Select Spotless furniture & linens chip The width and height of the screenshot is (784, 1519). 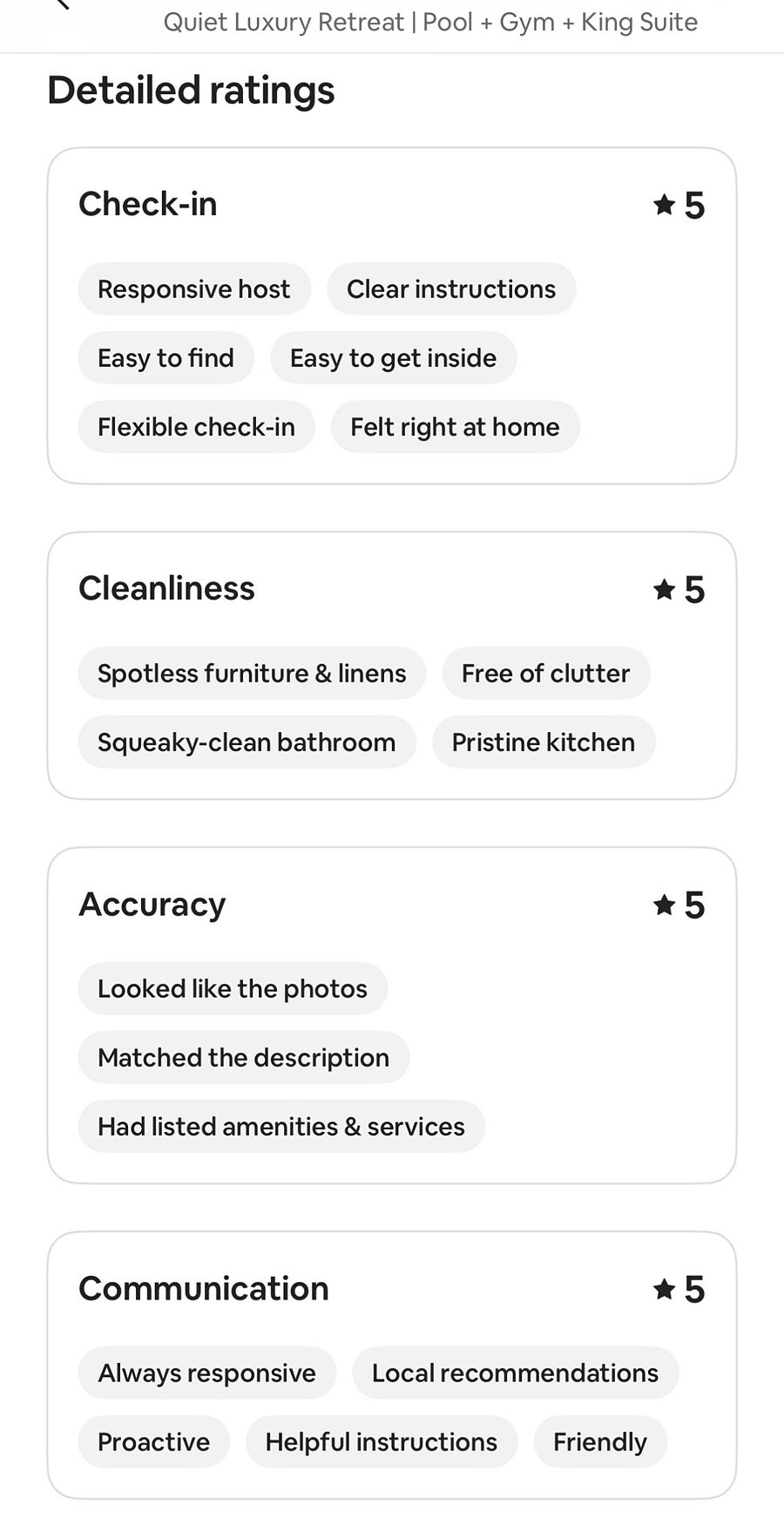pos(252,673)
